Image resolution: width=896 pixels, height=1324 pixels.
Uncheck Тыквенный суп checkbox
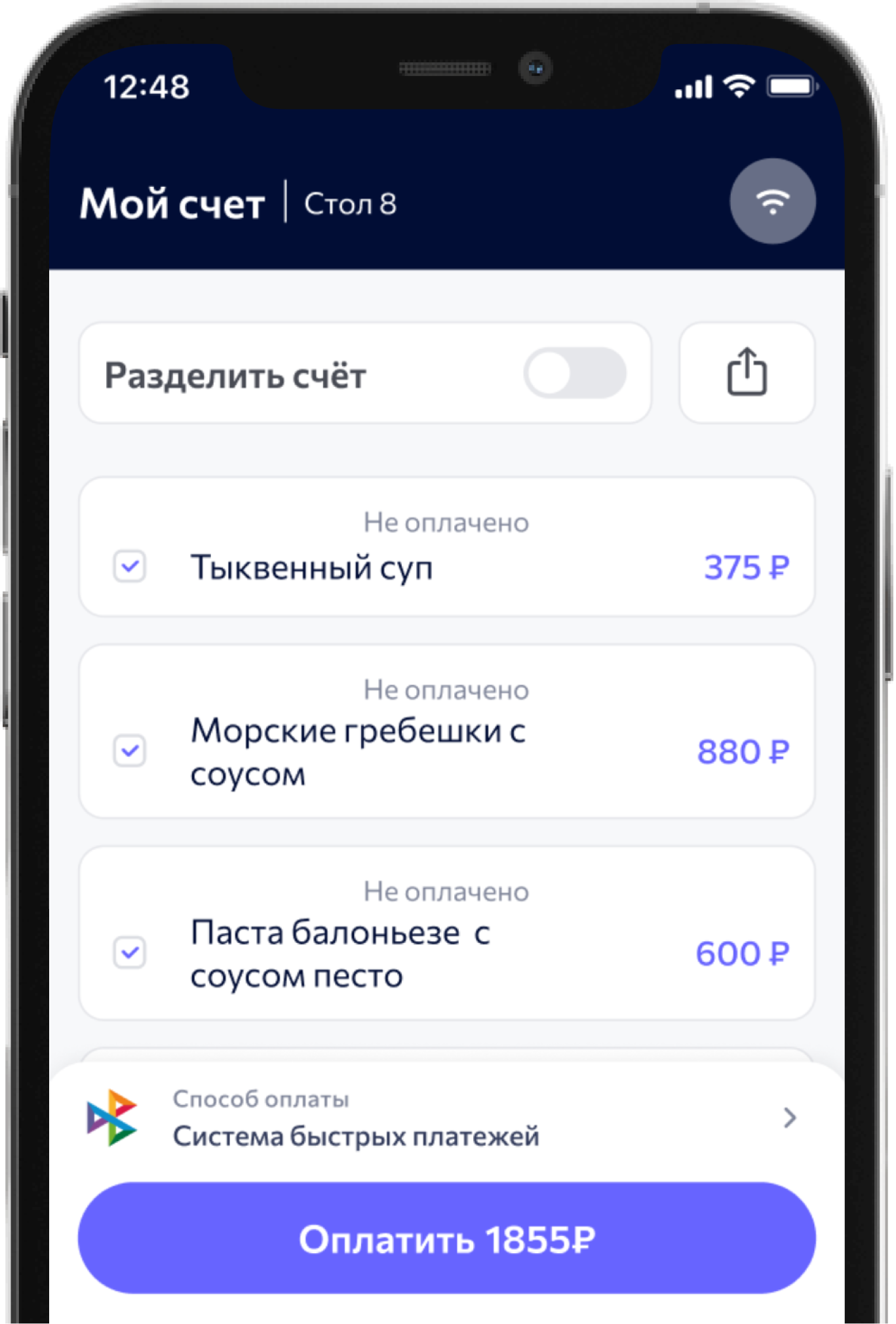tap(130, 566)
